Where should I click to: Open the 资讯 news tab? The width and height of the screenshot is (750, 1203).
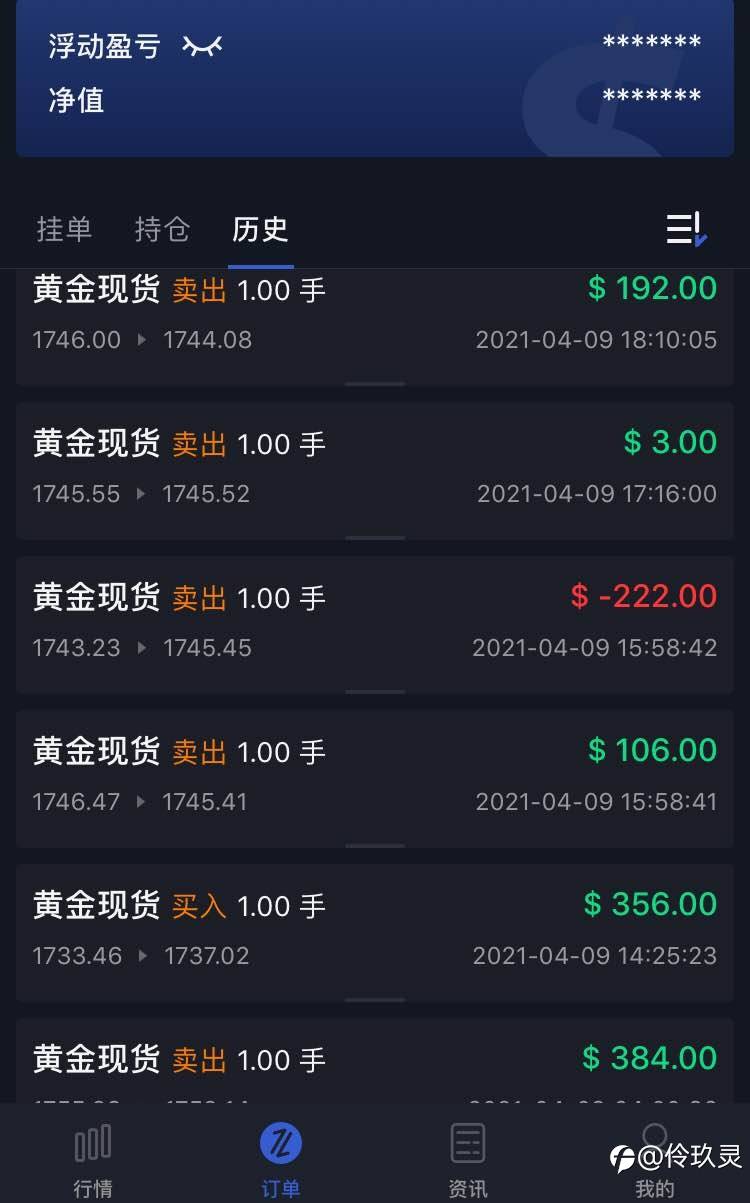click(x=468, y=1160)
